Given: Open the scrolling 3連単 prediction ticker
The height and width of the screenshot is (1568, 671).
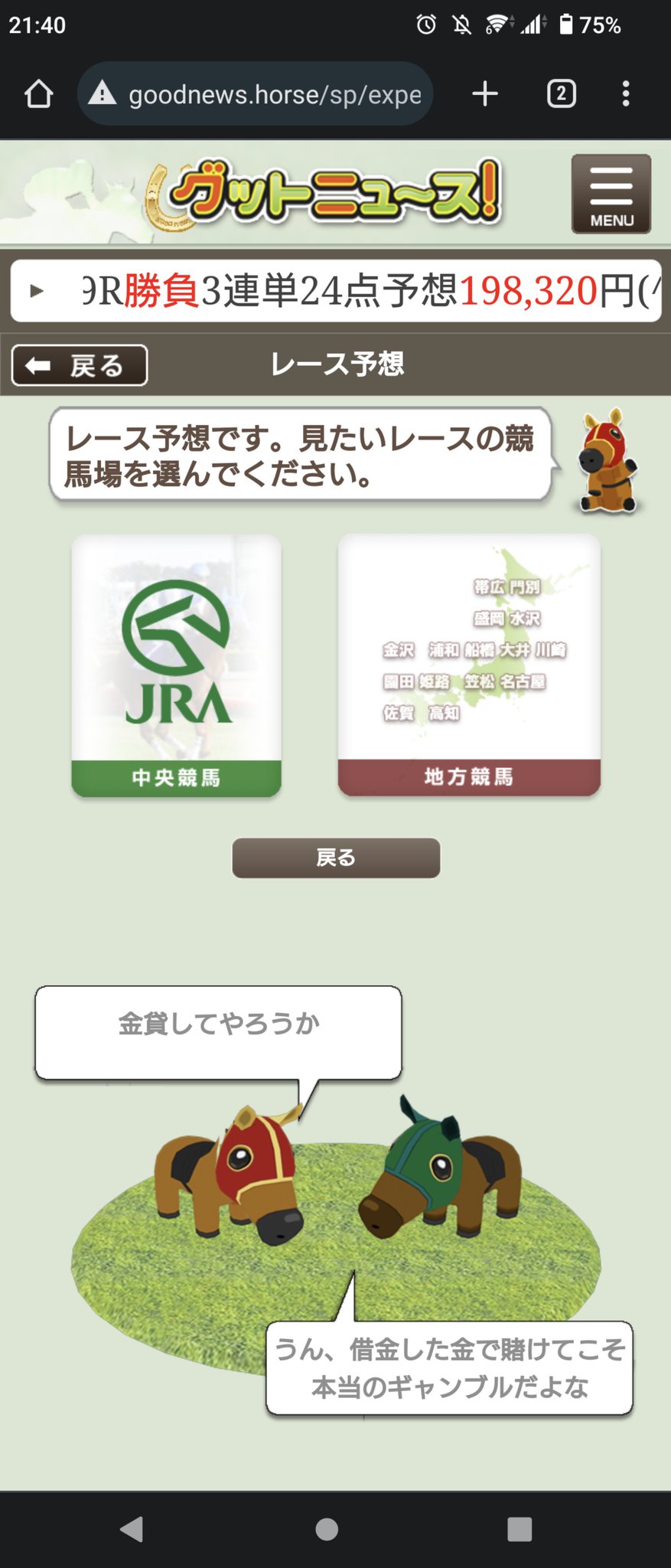Looking at the screenshot, I should point(335,291).
